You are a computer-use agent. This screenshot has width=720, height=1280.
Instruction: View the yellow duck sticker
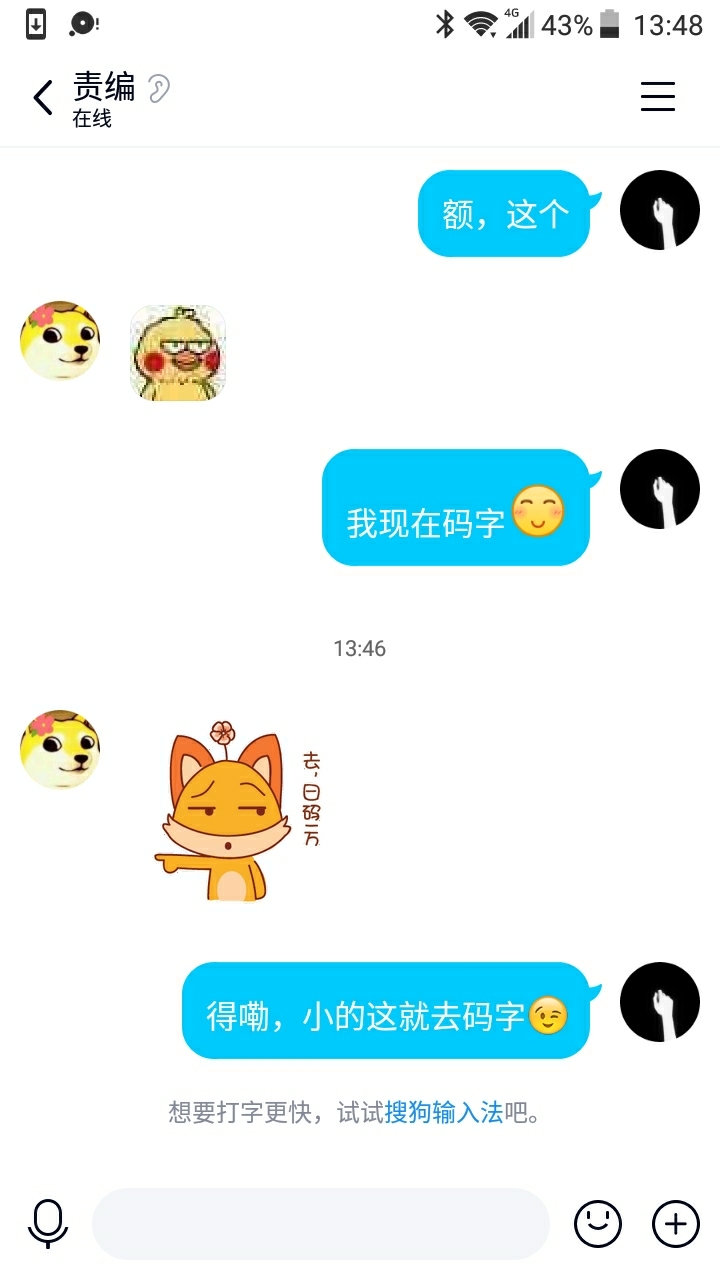pos(178,353)
